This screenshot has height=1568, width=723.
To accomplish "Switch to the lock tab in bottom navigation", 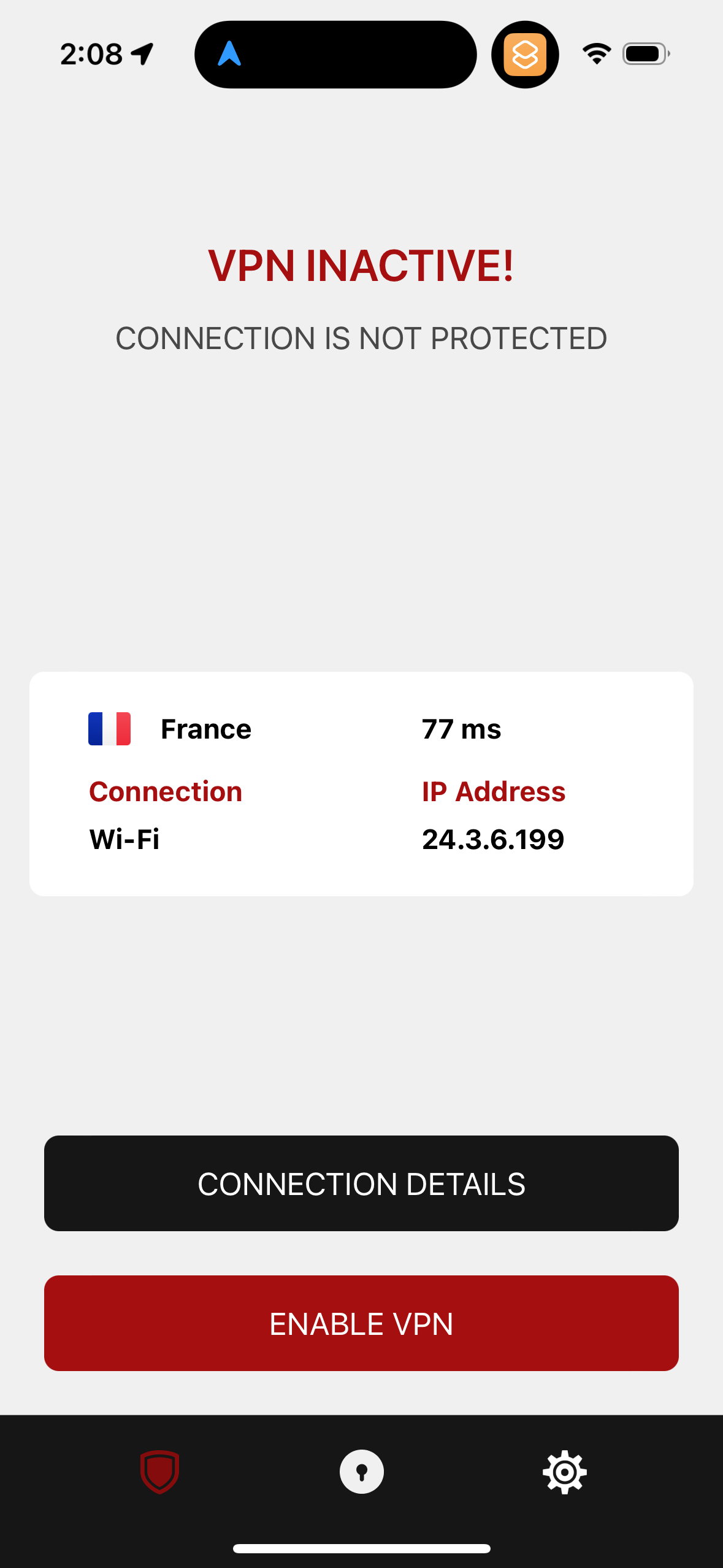I will coord(361,1472).
